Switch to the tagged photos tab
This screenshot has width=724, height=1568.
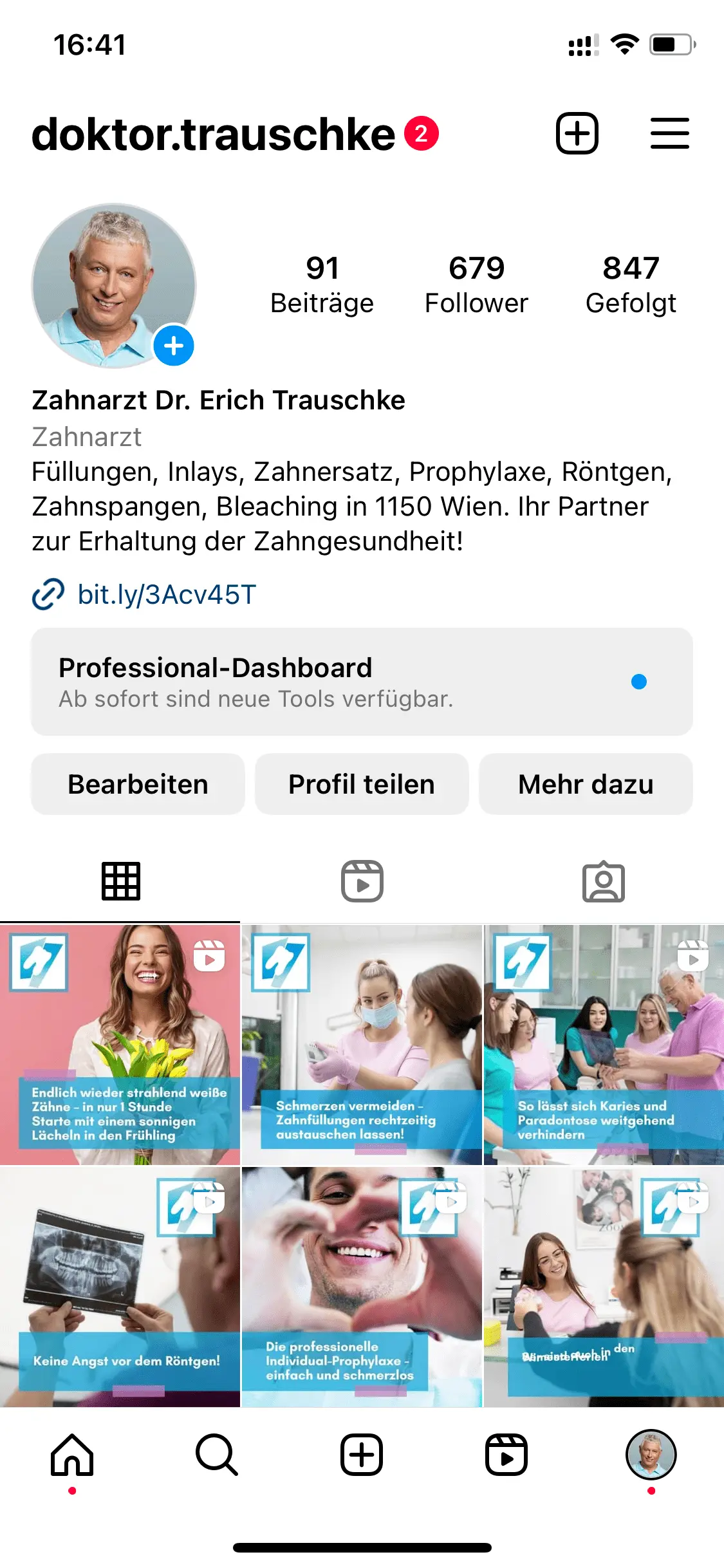pos(603,881)
